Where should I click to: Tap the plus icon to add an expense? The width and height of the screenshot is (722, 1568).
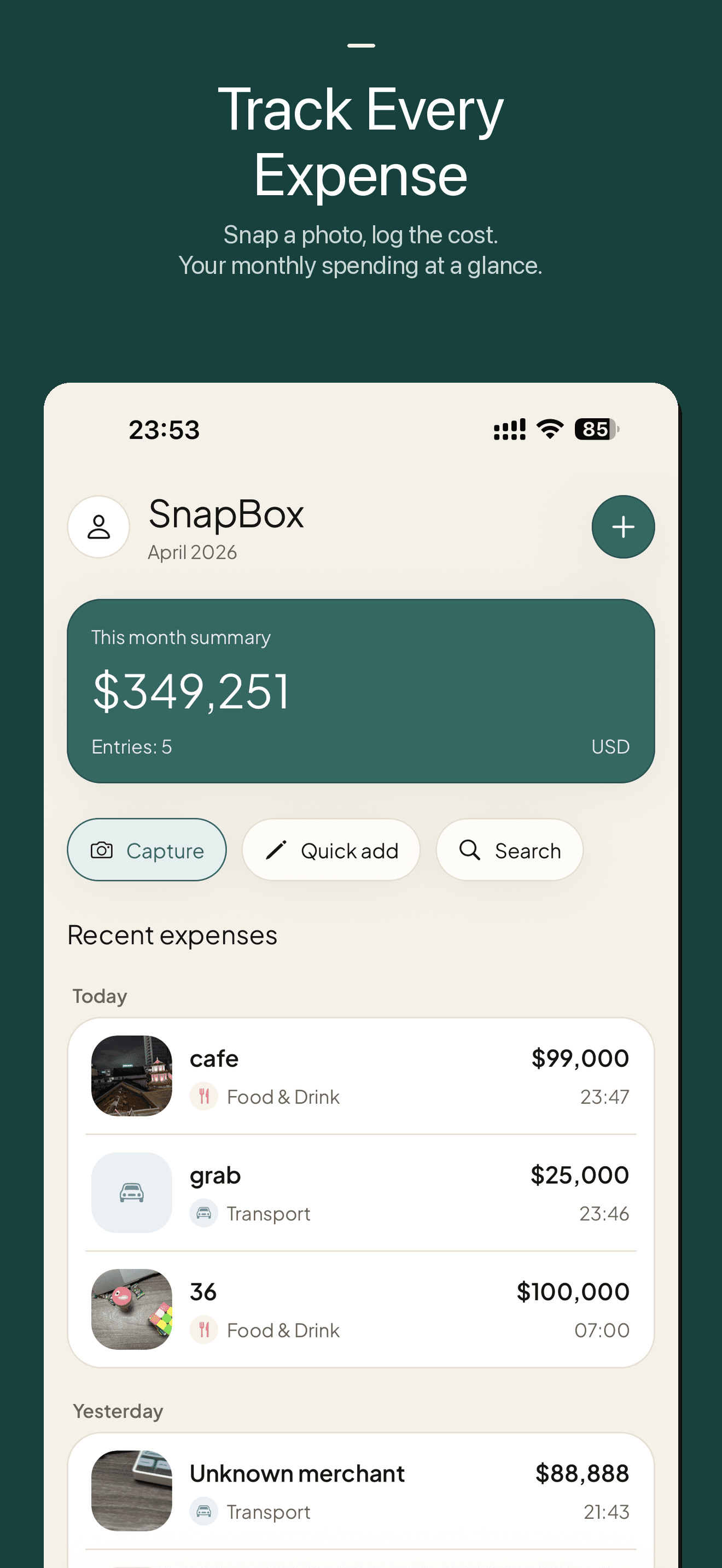pyautogui.click(x=623, y=526)
